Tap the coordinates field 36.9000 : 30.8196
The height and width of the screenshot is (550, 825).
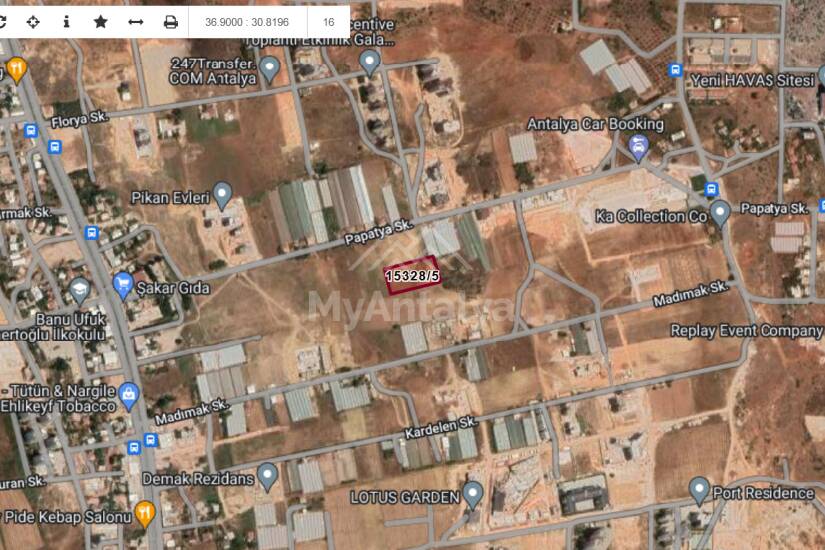(245, 21)
